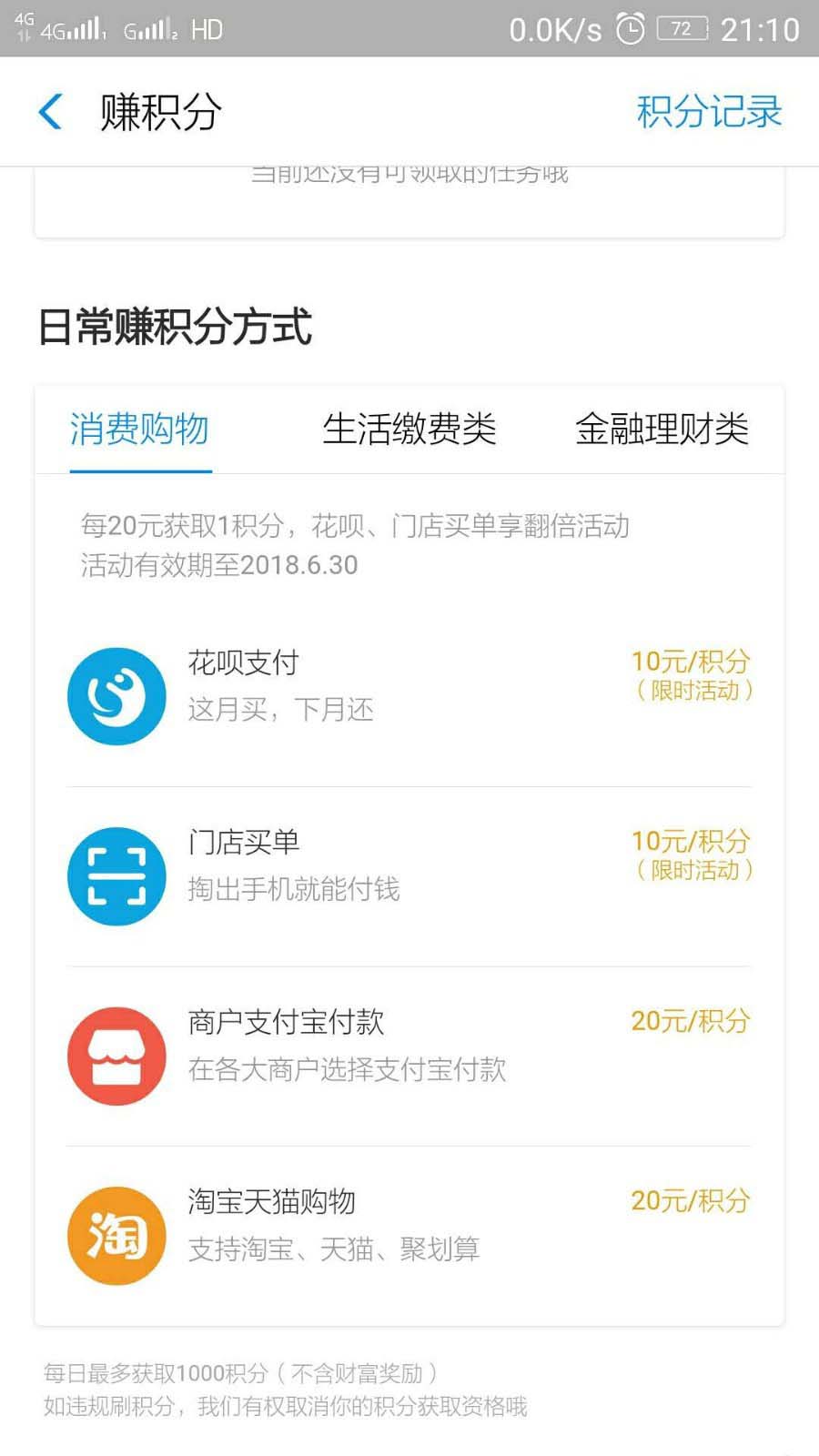
Task: Open 积分记录 points history
Action: coord(709,112)
